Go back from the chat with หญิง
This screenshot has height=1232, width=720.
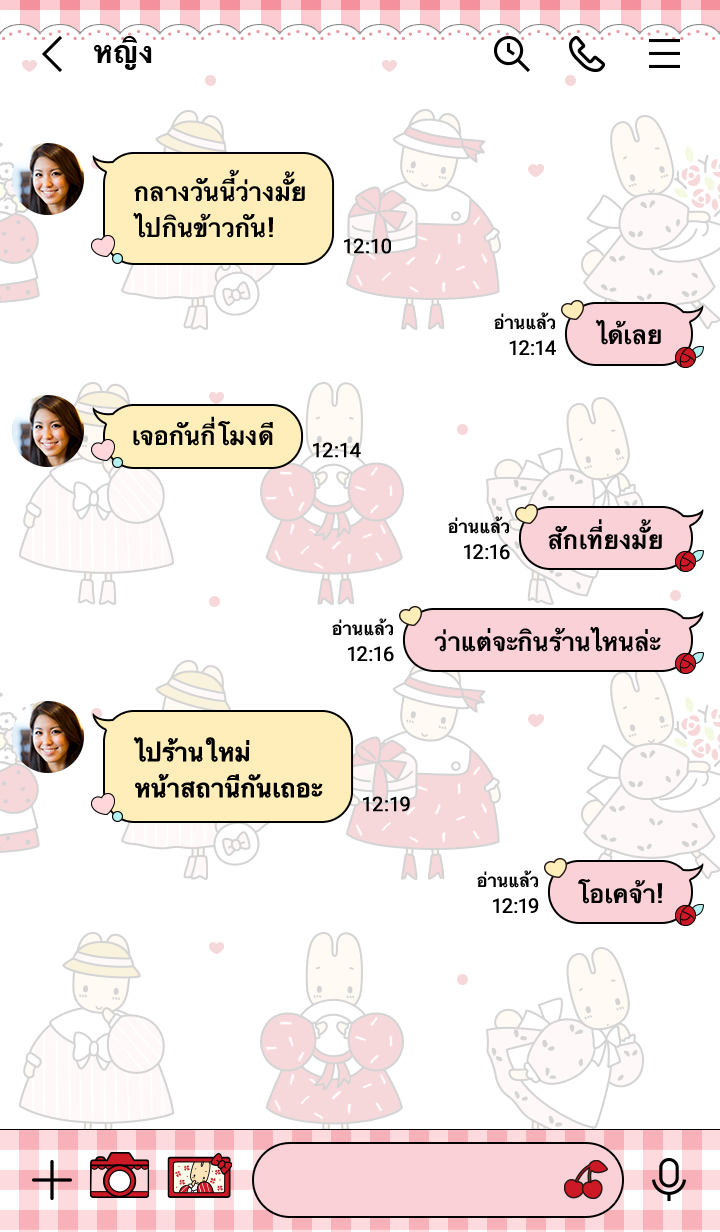(x=52, y=54)
